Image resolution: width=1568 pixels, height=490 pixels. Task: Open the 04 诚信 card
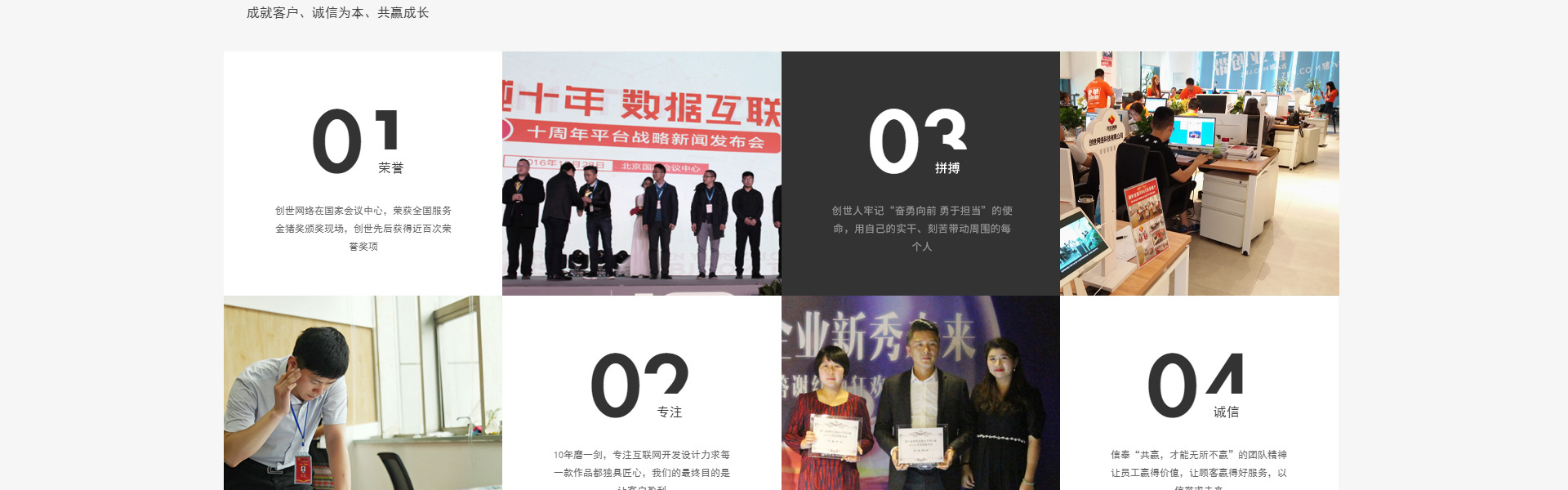click(x=1199, y=400)
